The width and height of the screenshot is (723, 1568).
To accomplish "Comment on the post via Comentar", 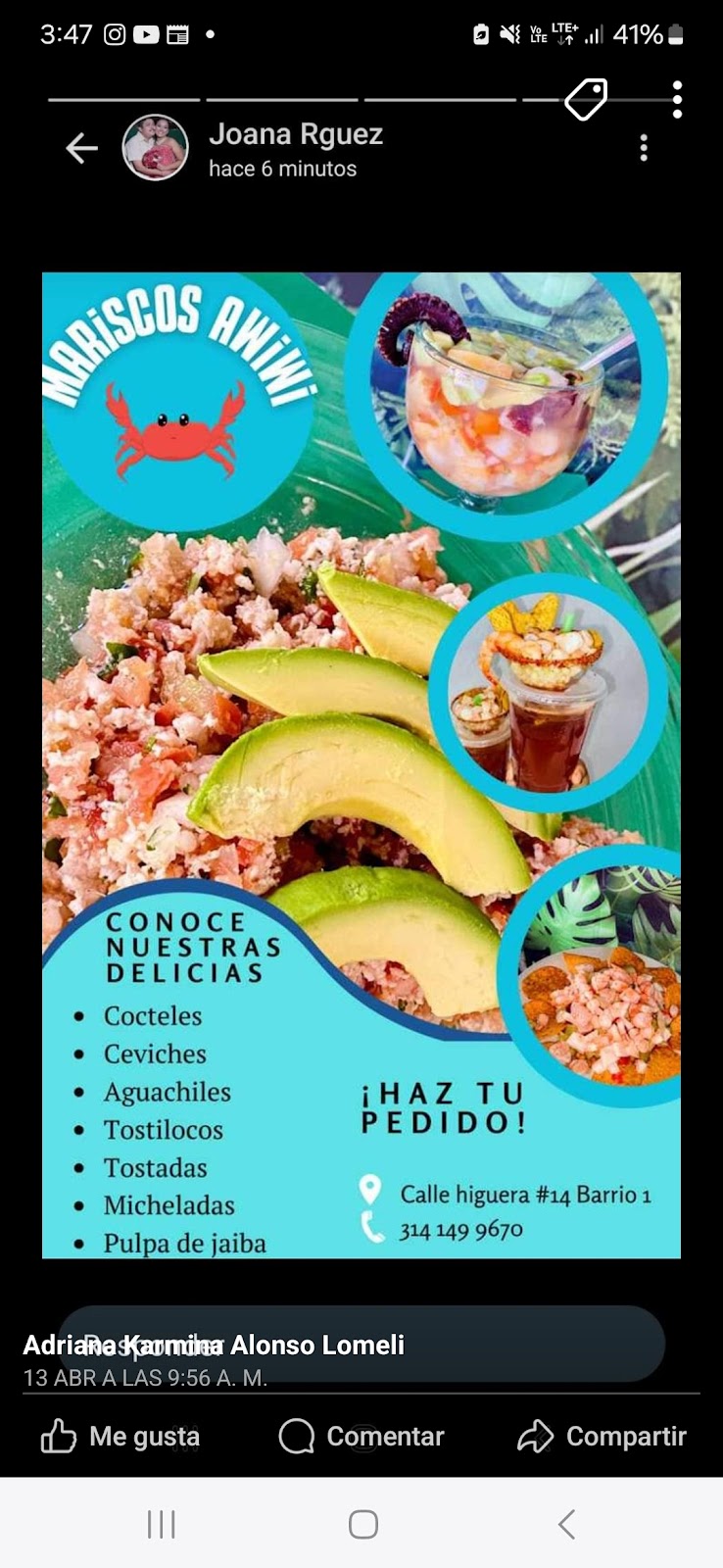I will point(361,1437).
